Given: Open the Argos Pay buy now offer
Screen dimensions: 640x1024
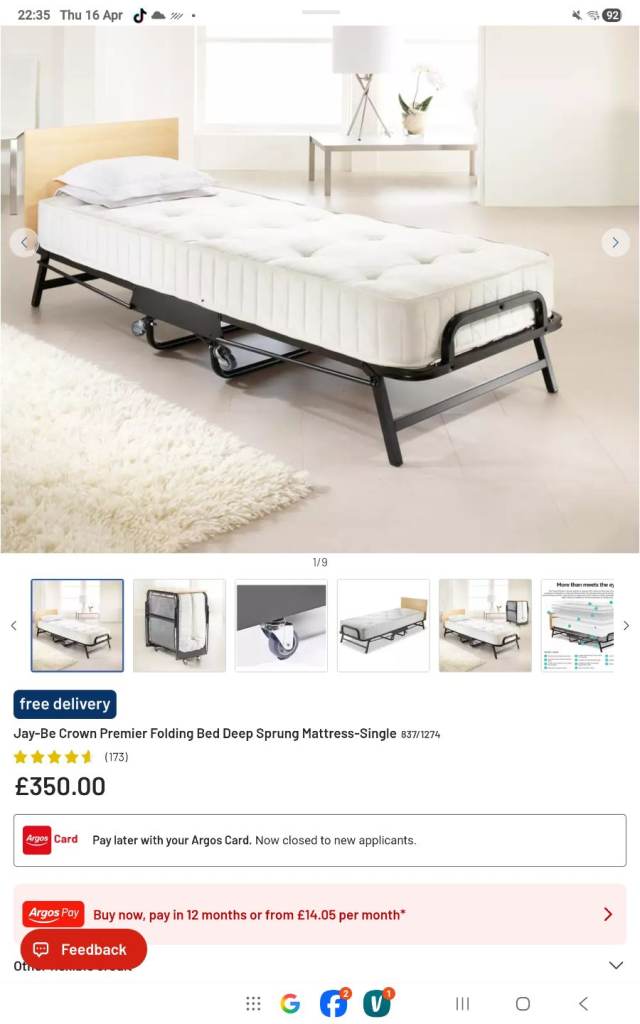Looking at the screenshot, I should [319, 914].
